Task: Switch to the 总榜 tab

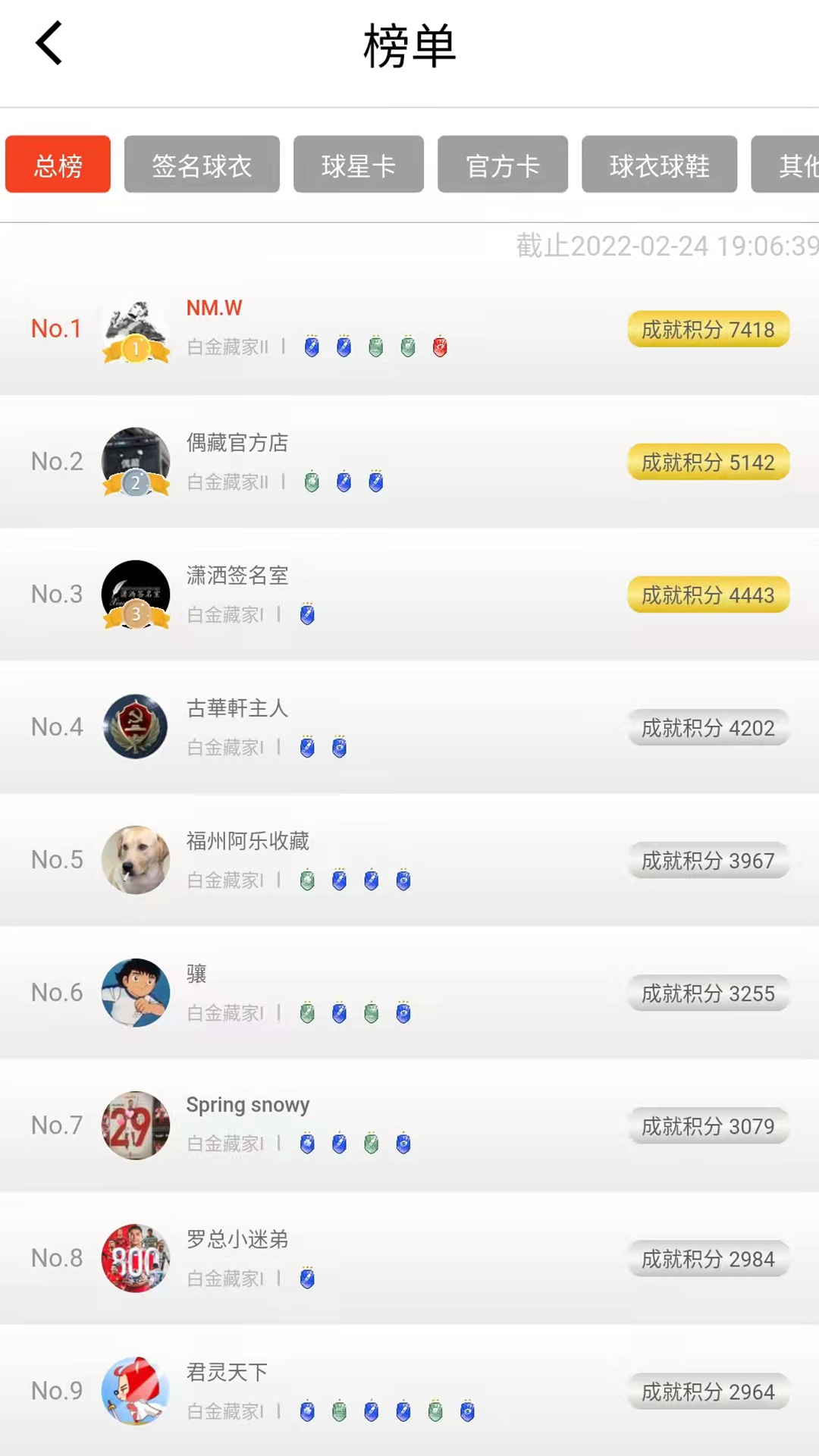Action: pos(58,164)
